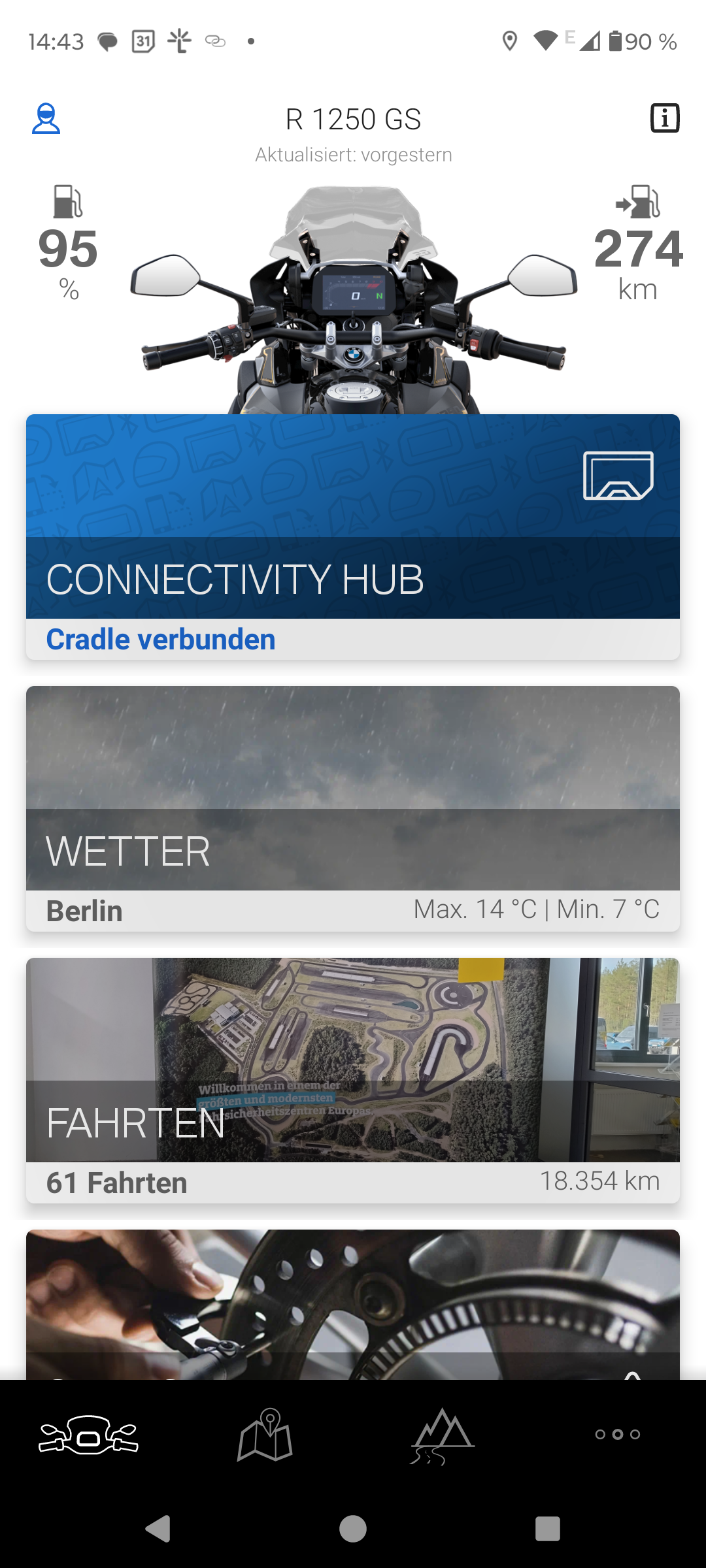The width and height of the screenshot is (706, 1568).
Task: Open the vehicle info icon
Action: point(664,118)
